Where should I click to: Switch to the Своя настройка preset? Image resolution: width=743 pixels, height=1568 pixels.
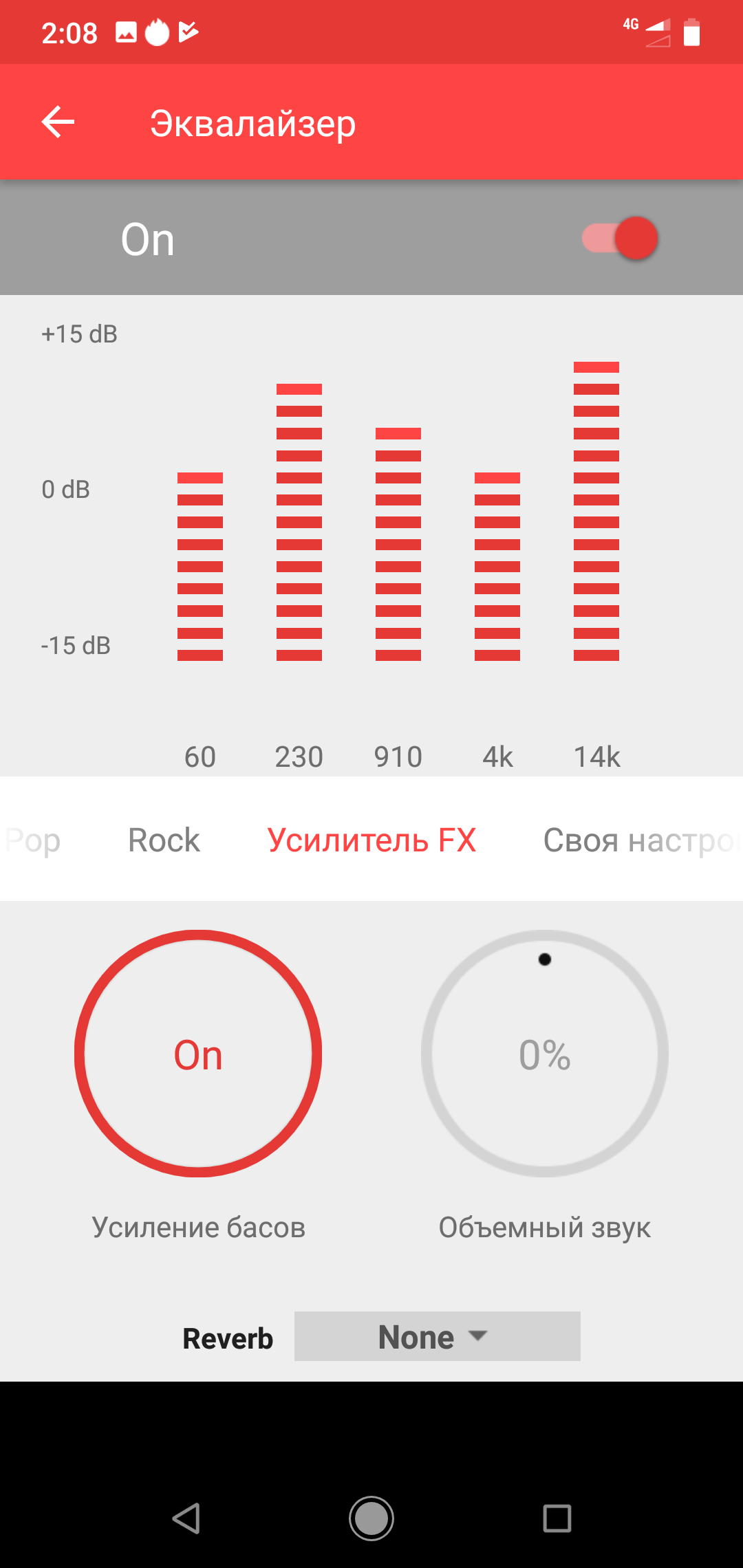point(638,840)
